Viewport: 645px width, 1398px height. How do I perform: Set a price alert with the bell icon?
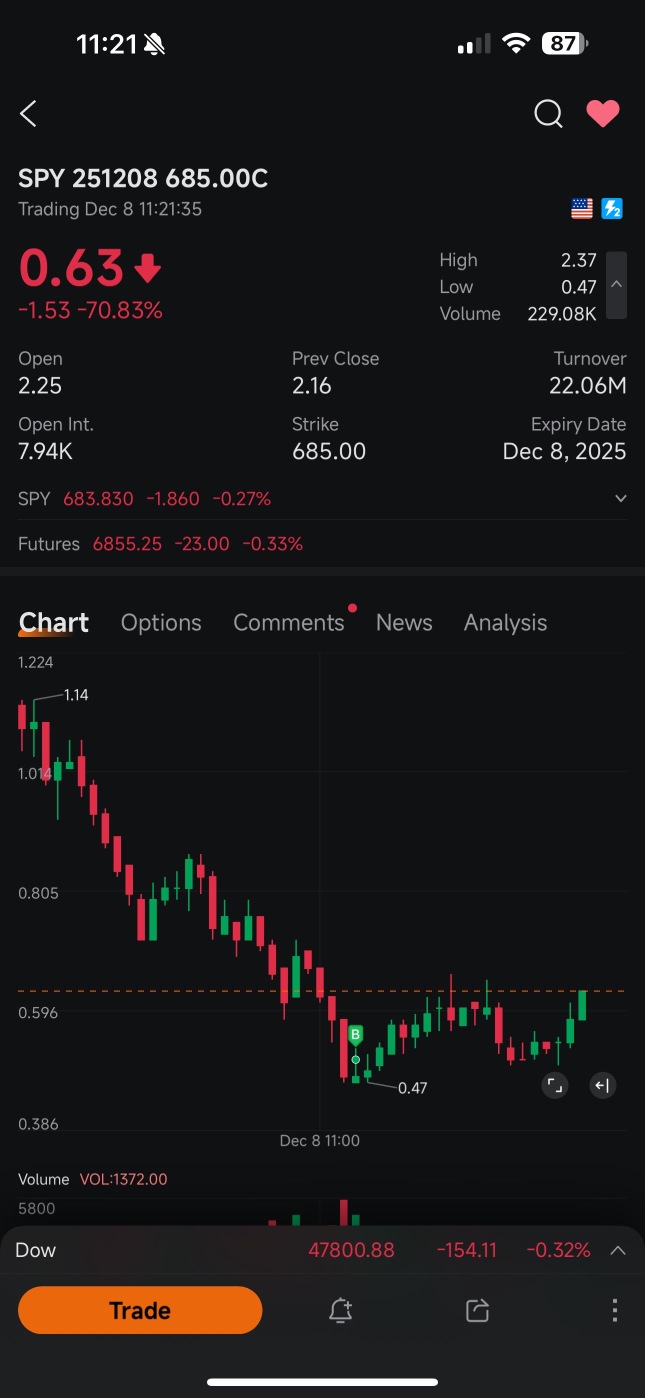click(x=341, y=1310)
